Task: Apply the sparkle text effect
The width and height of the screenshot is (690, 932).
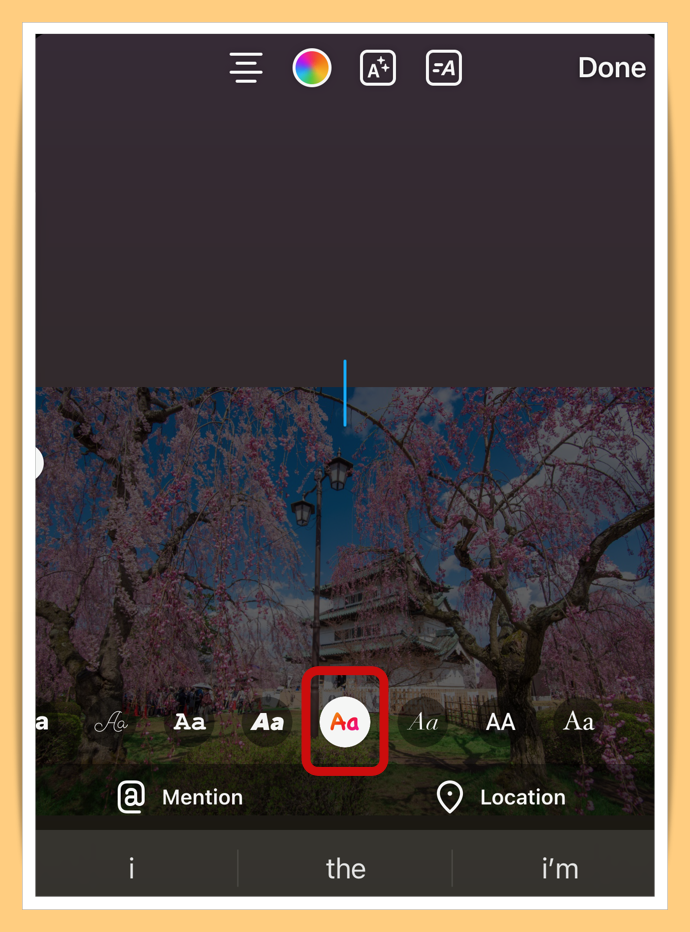Action: point(378,68)
